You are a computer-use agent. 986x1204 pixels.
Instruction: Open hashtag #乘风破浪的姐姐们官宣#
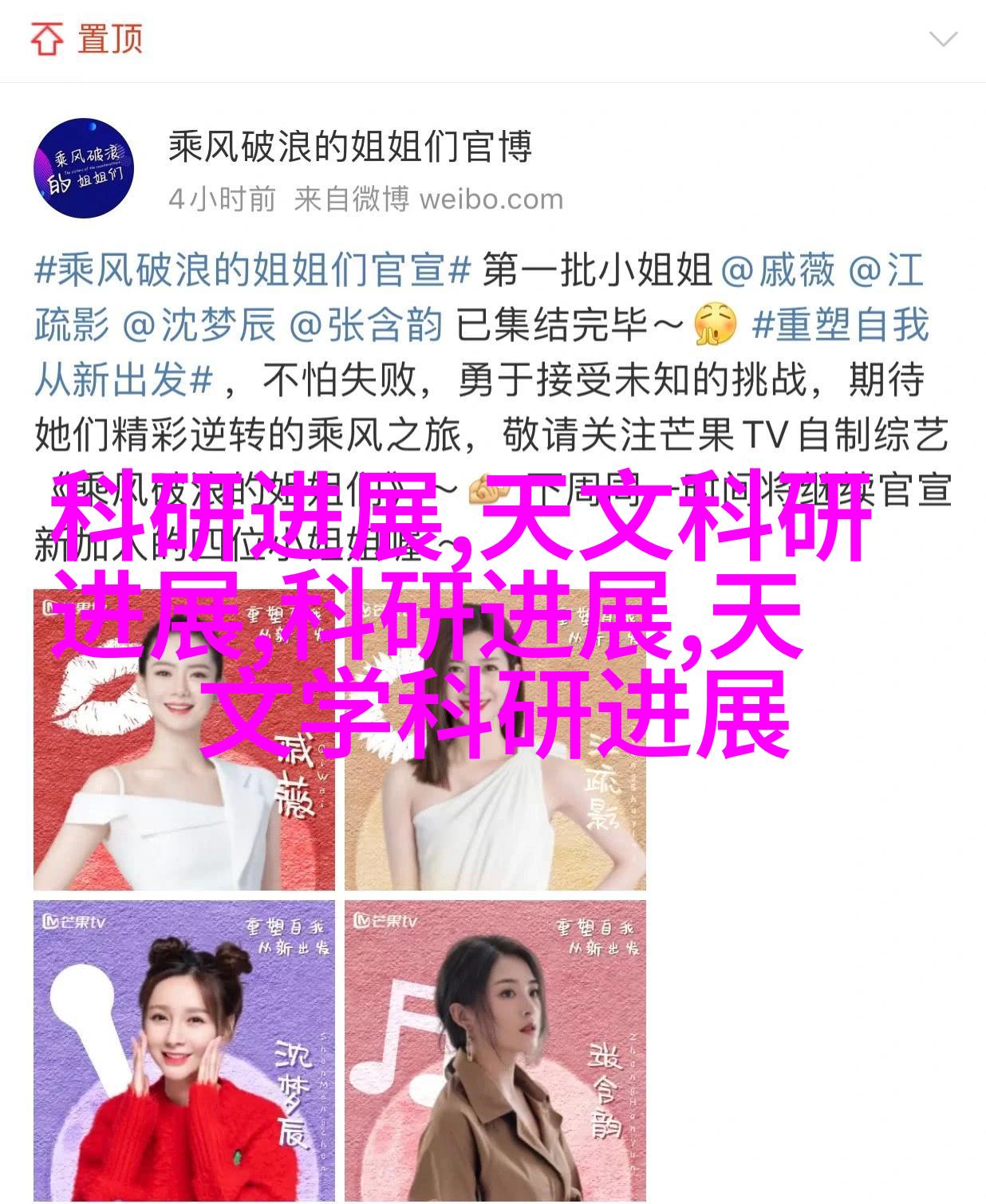point(252,271)
